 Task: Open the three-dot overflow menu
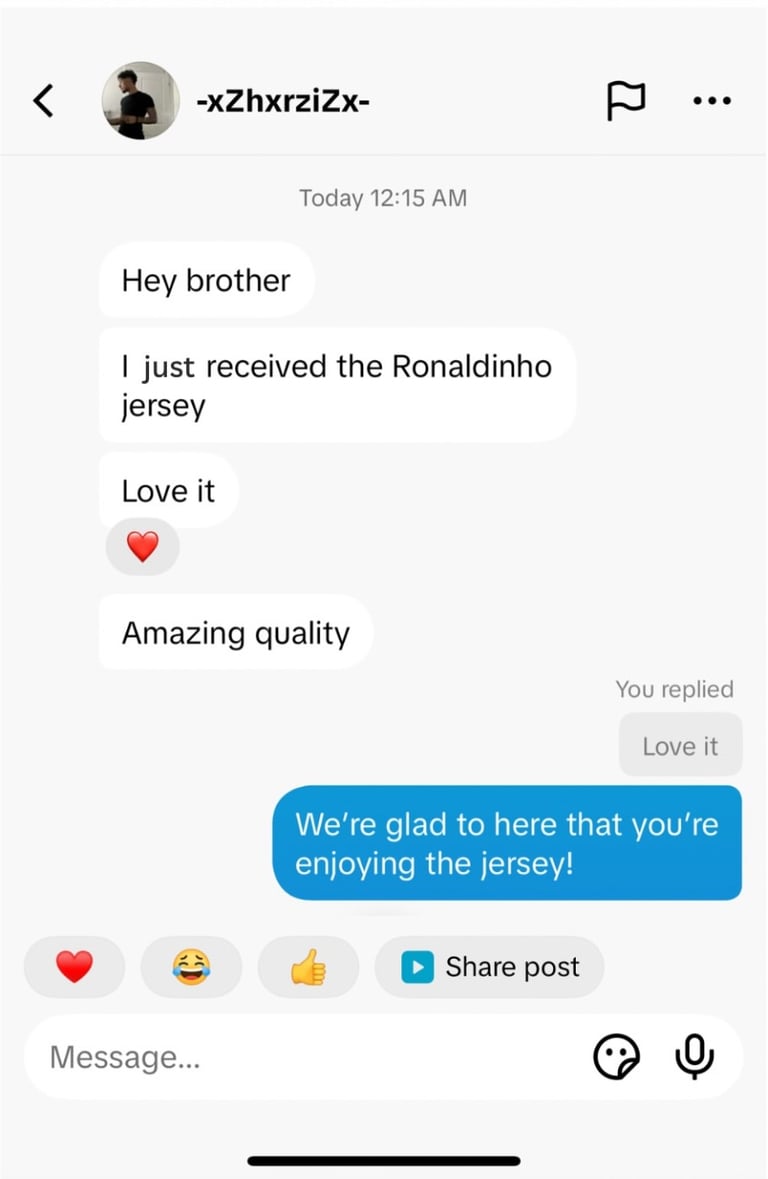712,100
